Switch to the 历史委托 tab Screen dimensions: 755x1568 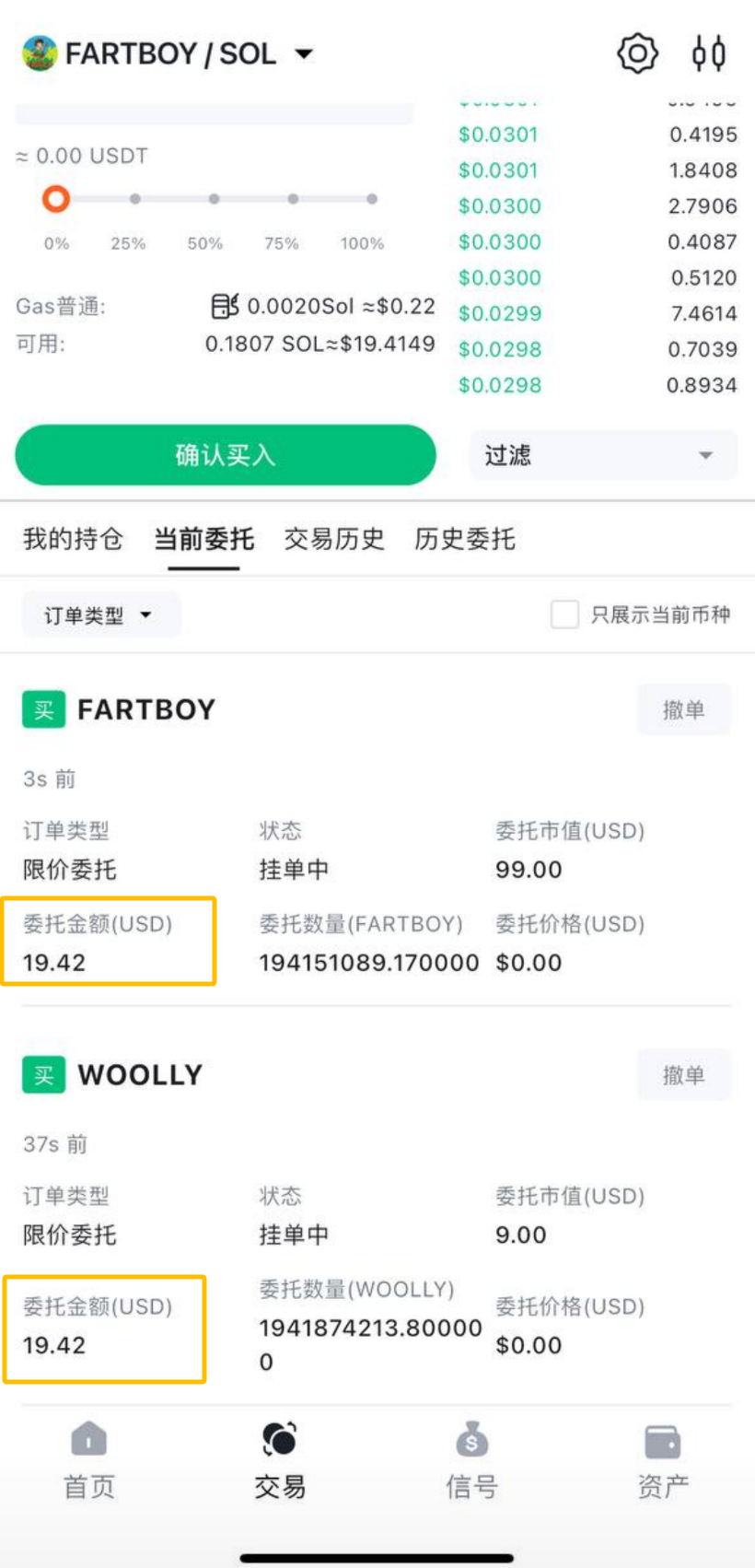pos(465,539)
